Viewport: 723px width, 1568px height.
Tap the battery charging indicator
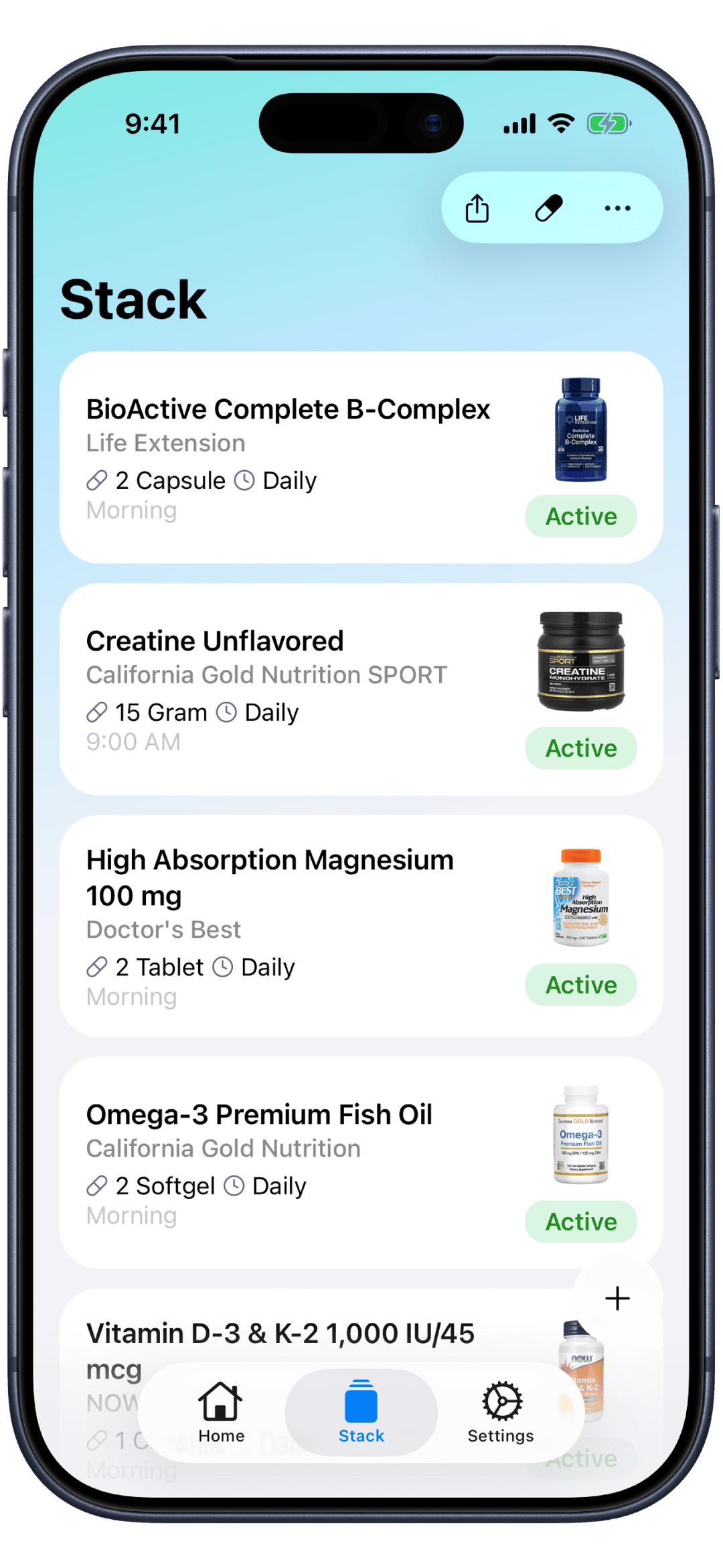pos(607,122)
